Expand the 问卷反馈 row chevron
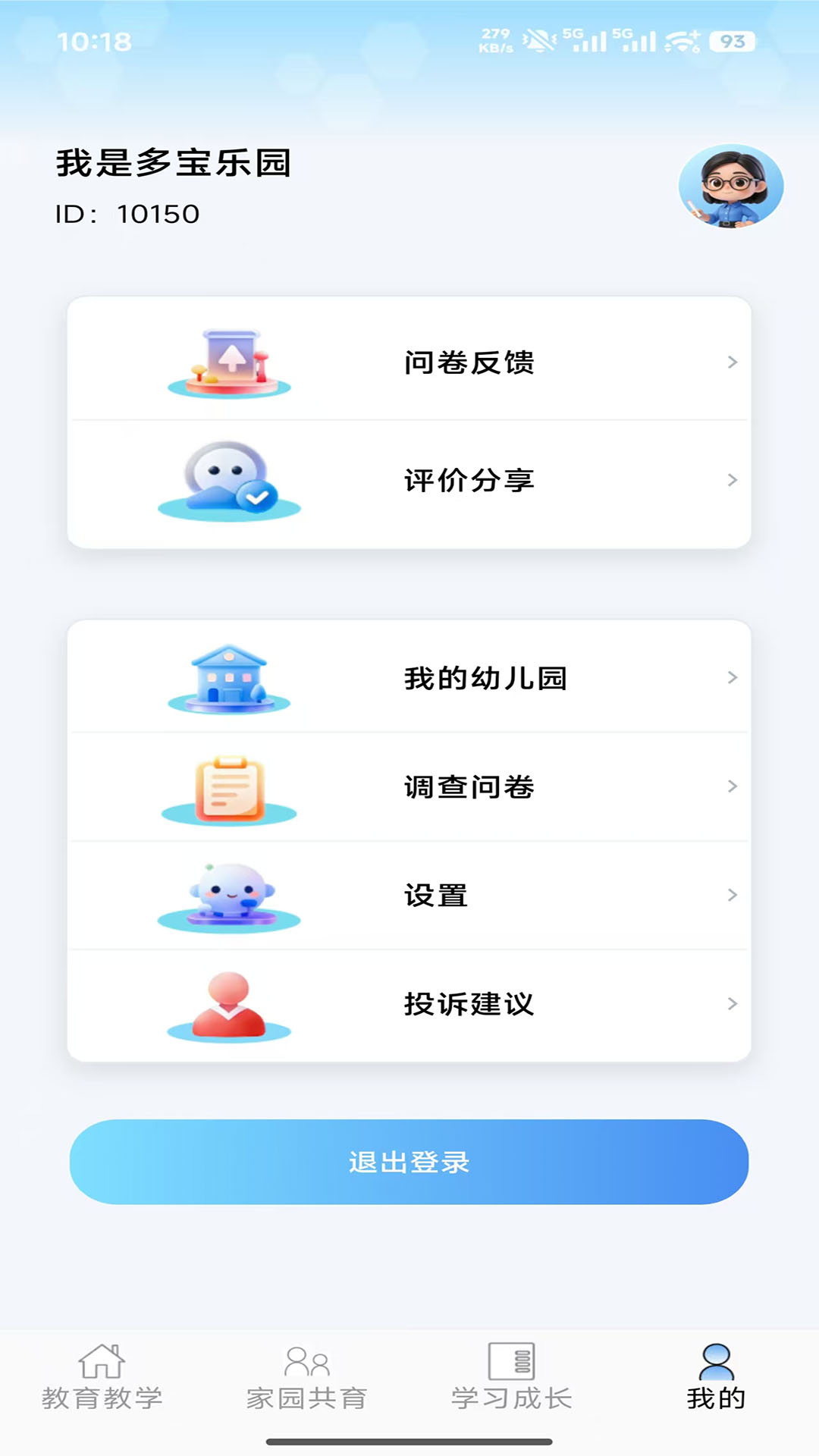 click(731, 362)
